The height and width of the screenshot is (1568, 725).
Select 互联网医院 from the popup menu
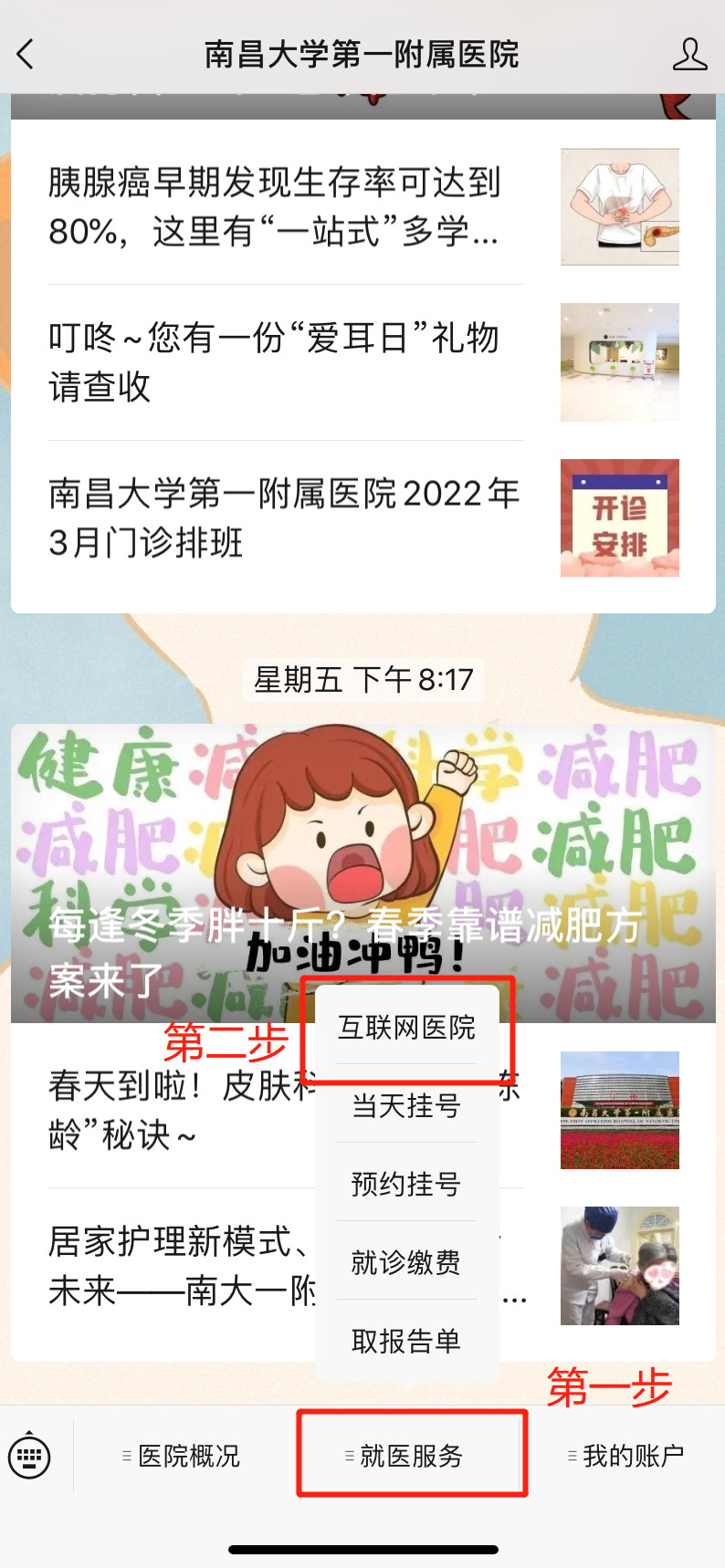point(407,1028)
